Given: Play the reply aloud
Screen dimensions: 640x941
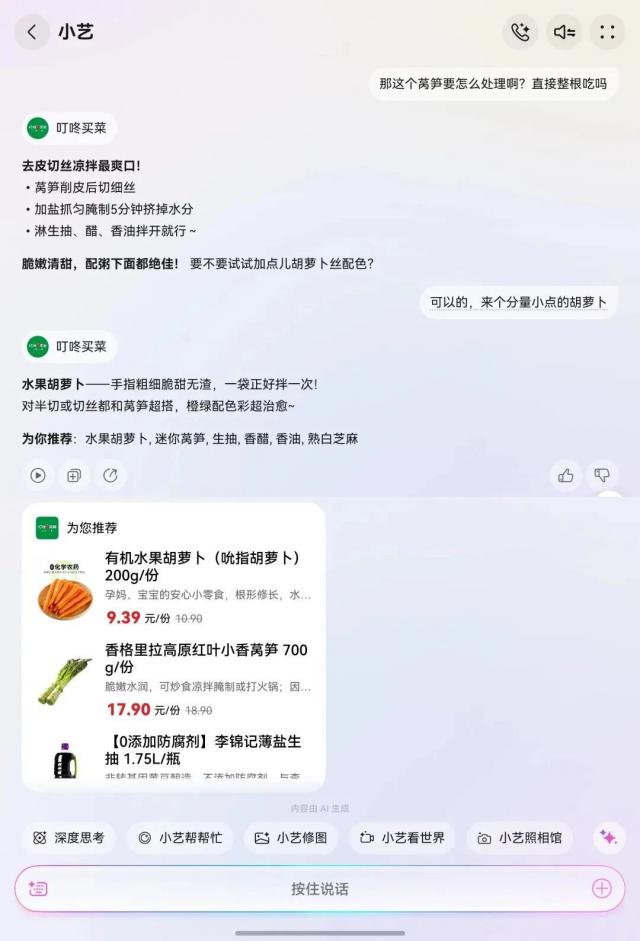Looking at the screenshot, I should 38,476.
